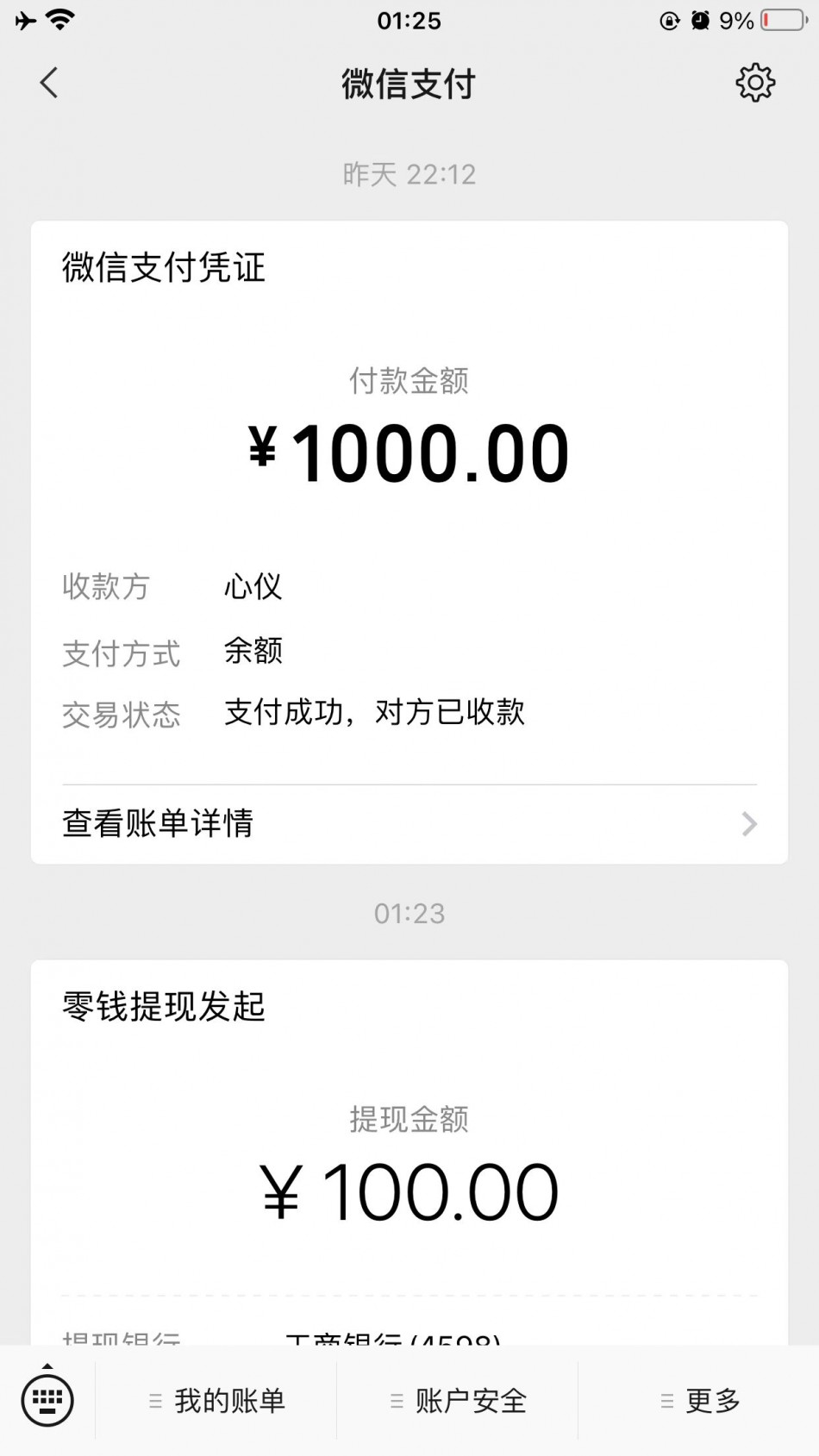The height and width of the screenshot is (1456, 819).
Task: Open the 我的账单 menu
Action: point(216,1401)
